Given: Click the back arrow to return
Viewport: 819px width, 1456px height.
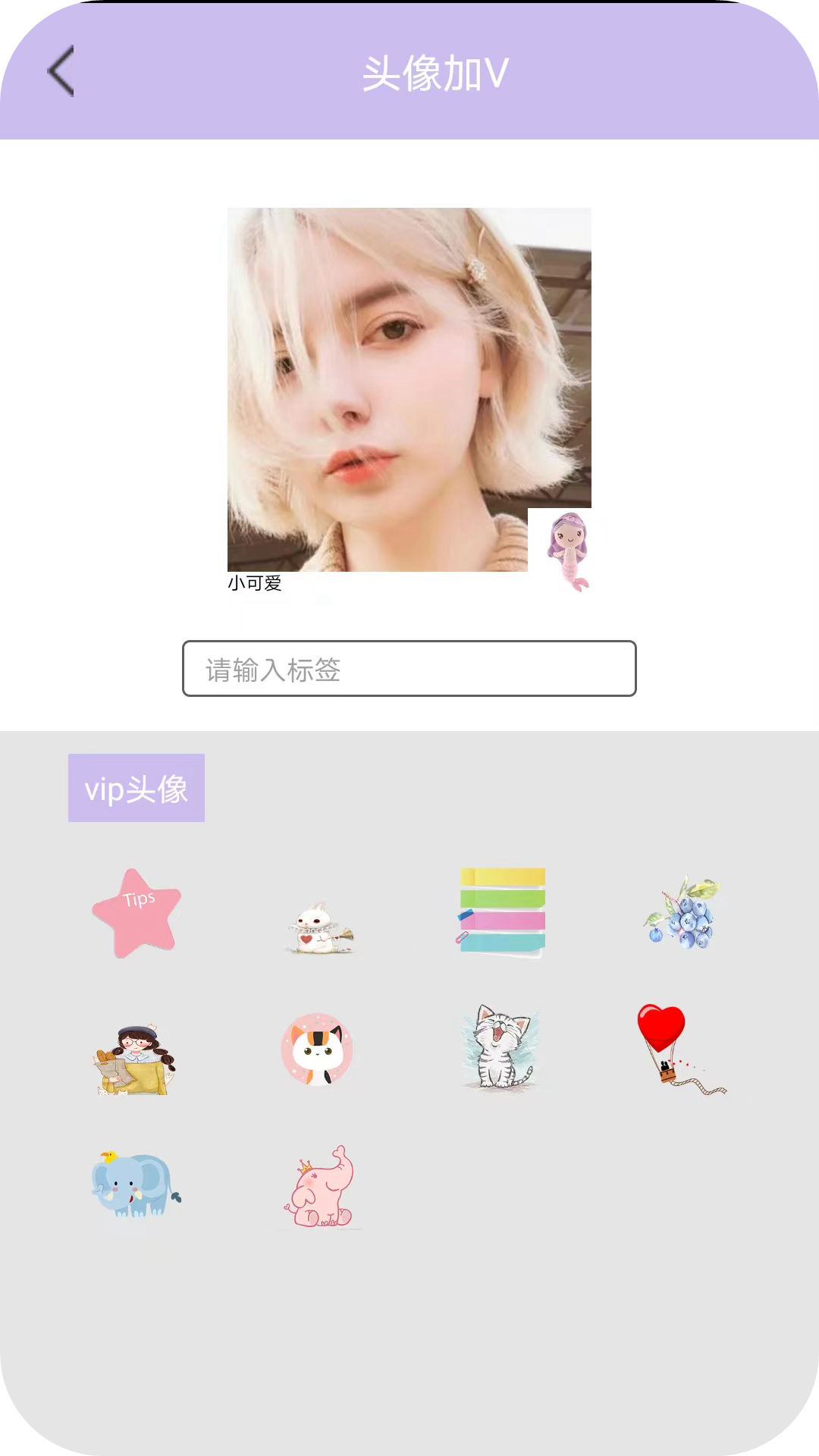Looking at the screenshot, I should coord(59,71).
